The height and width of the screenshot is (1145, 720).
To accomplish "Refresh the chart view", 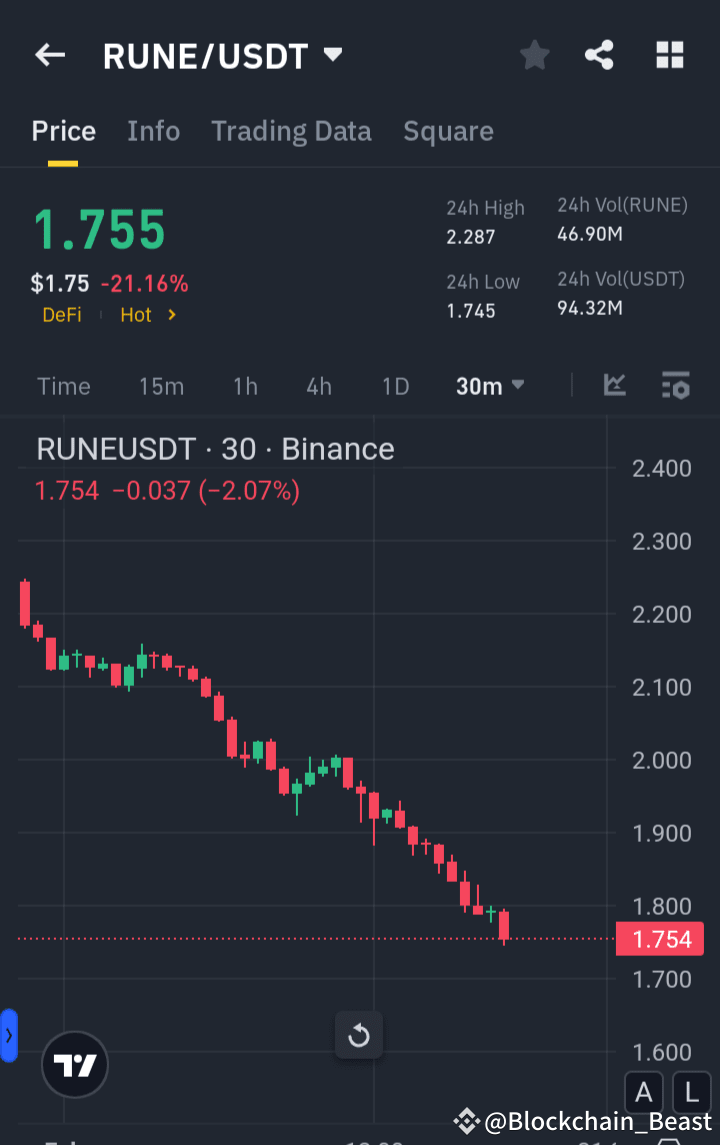I will 358,1035.
